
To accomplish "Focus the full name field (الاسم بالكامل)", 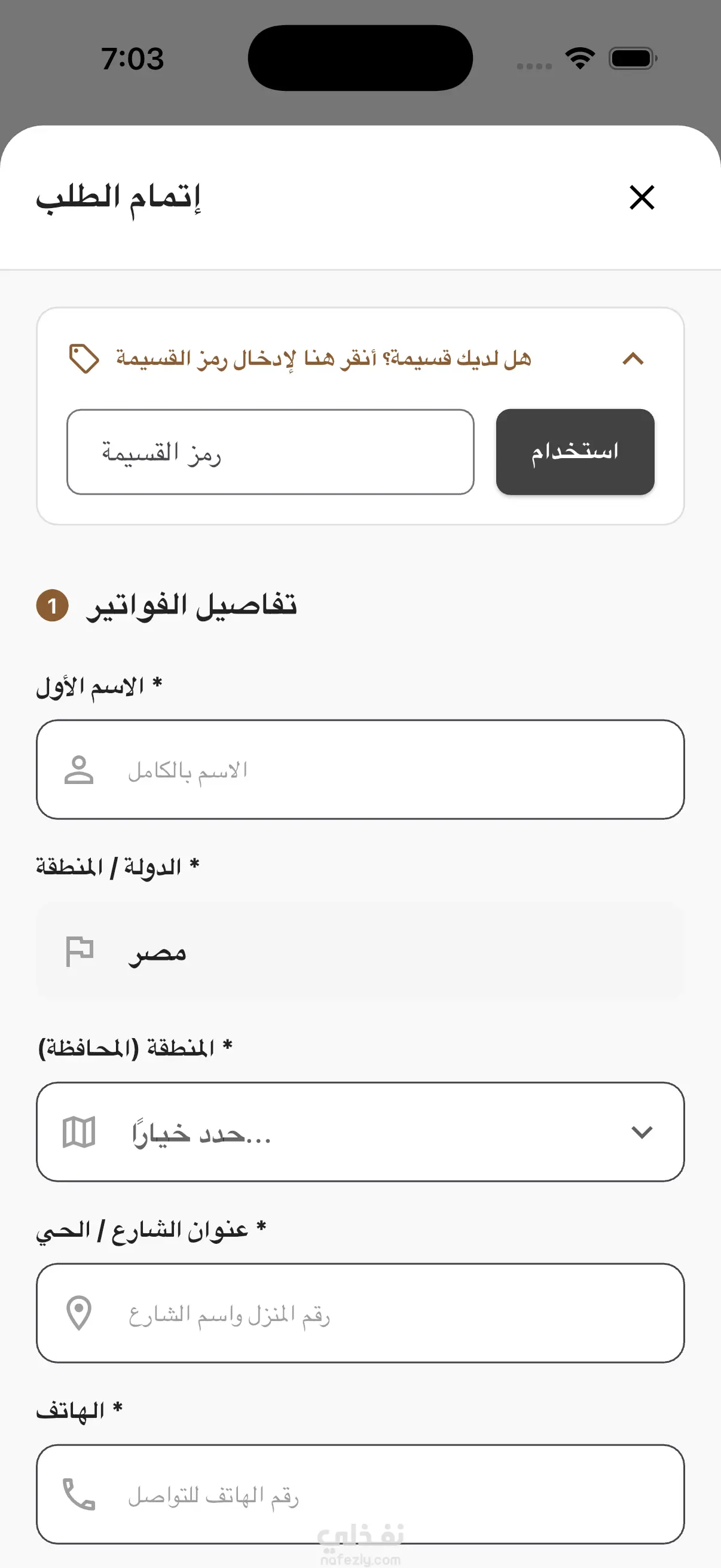I will [x=360, y=770].
